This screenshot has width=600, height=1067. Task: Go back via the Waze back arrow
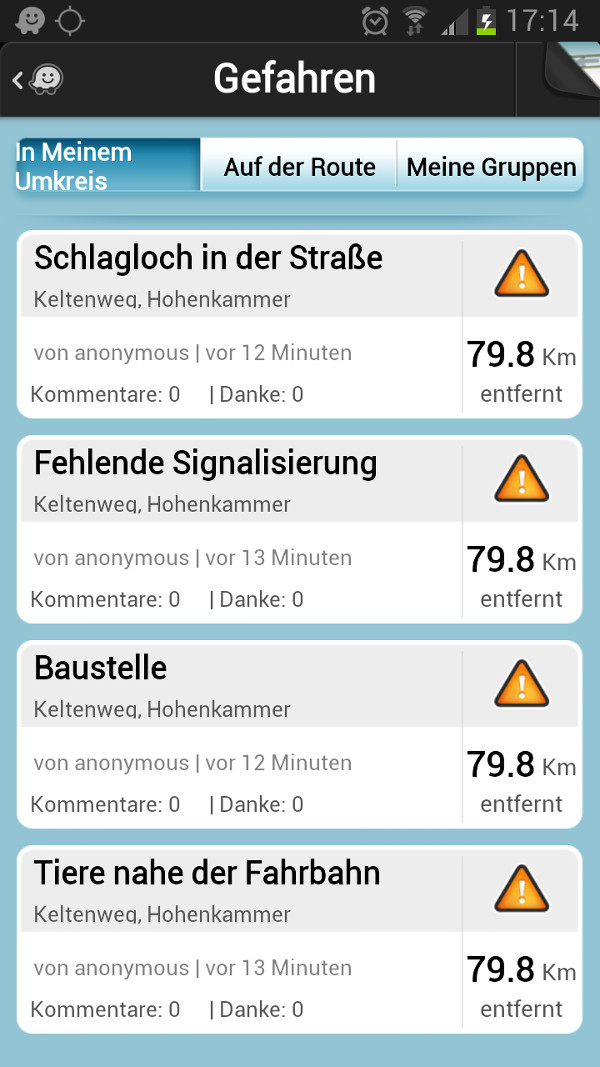point(38,79)
